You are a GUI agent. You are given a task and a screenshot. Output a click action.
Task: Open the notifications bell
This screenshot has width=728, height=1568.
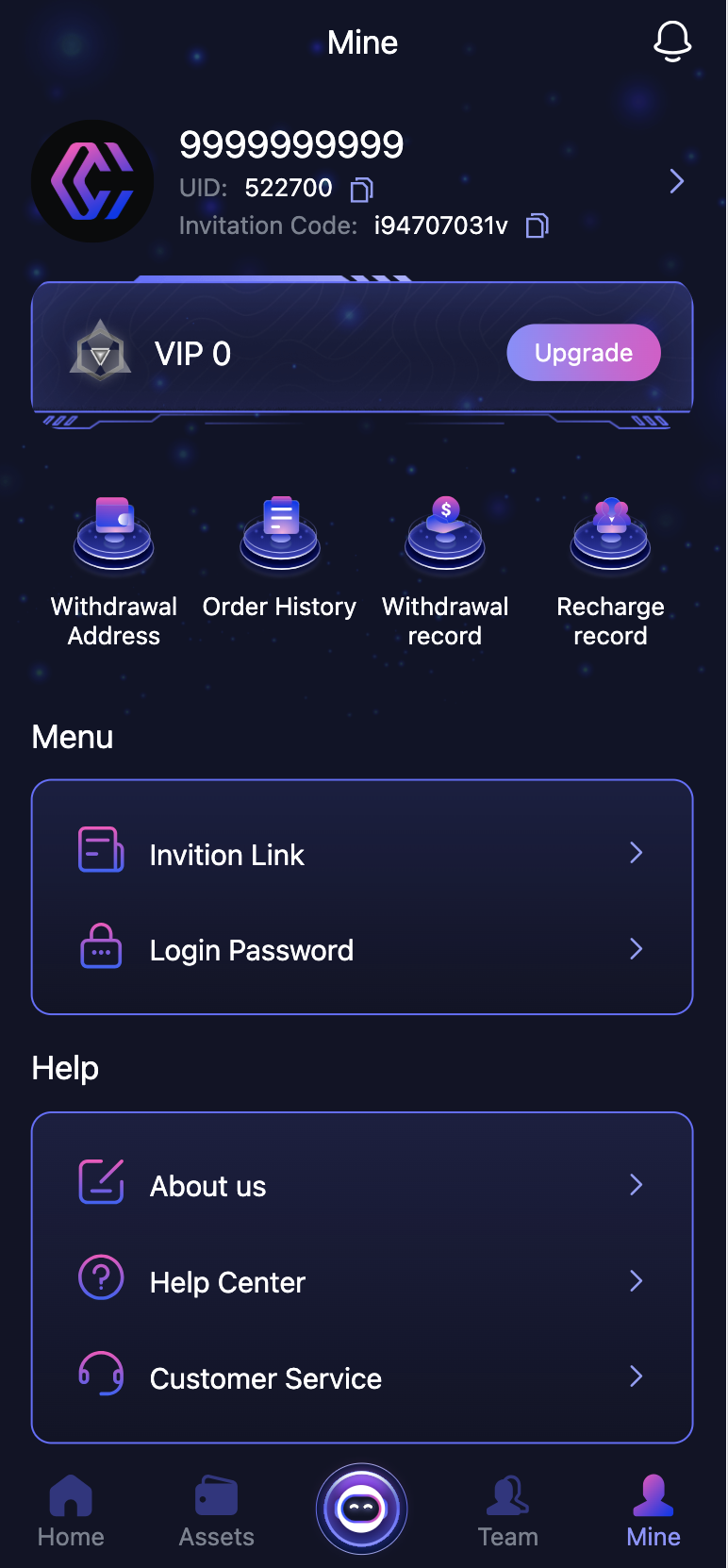tap(672, 42)
